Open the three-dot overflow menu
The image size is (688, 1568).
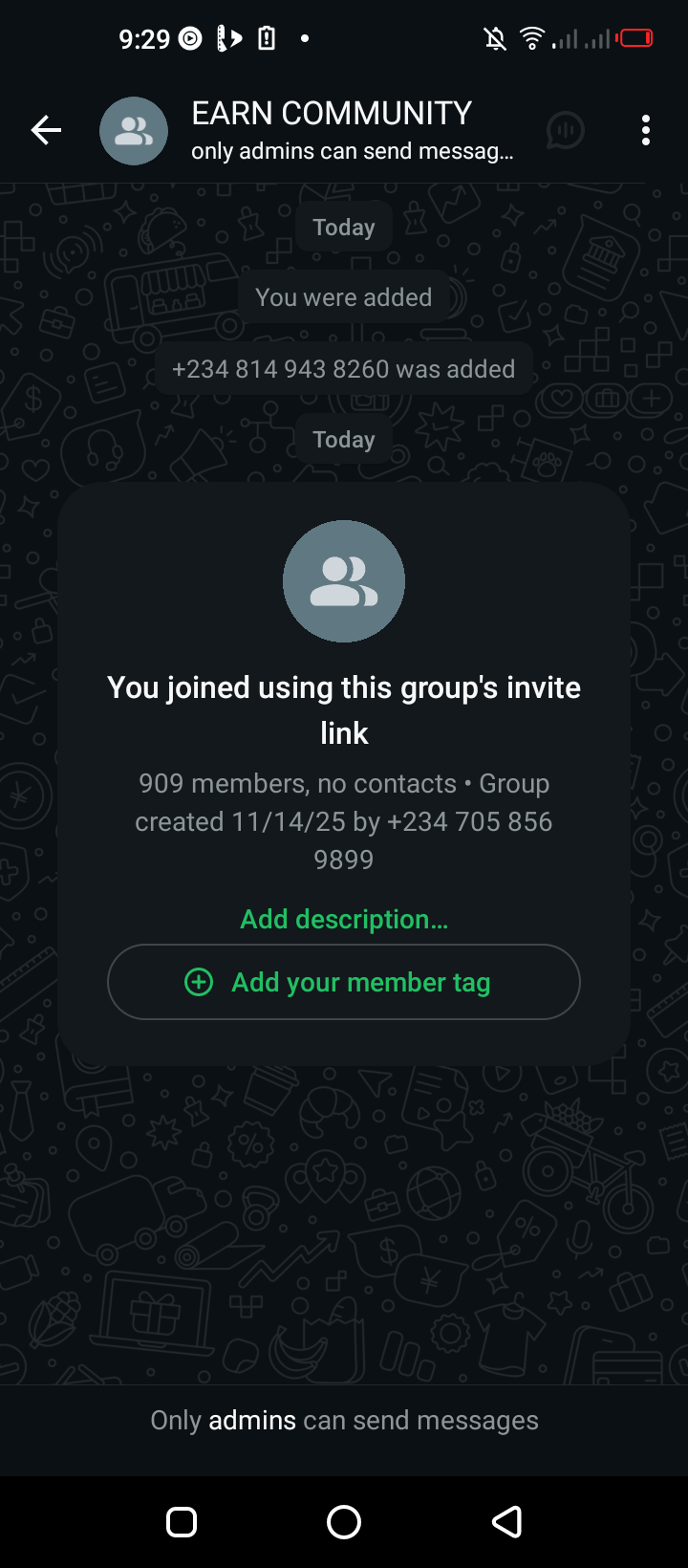coord(646,130)
